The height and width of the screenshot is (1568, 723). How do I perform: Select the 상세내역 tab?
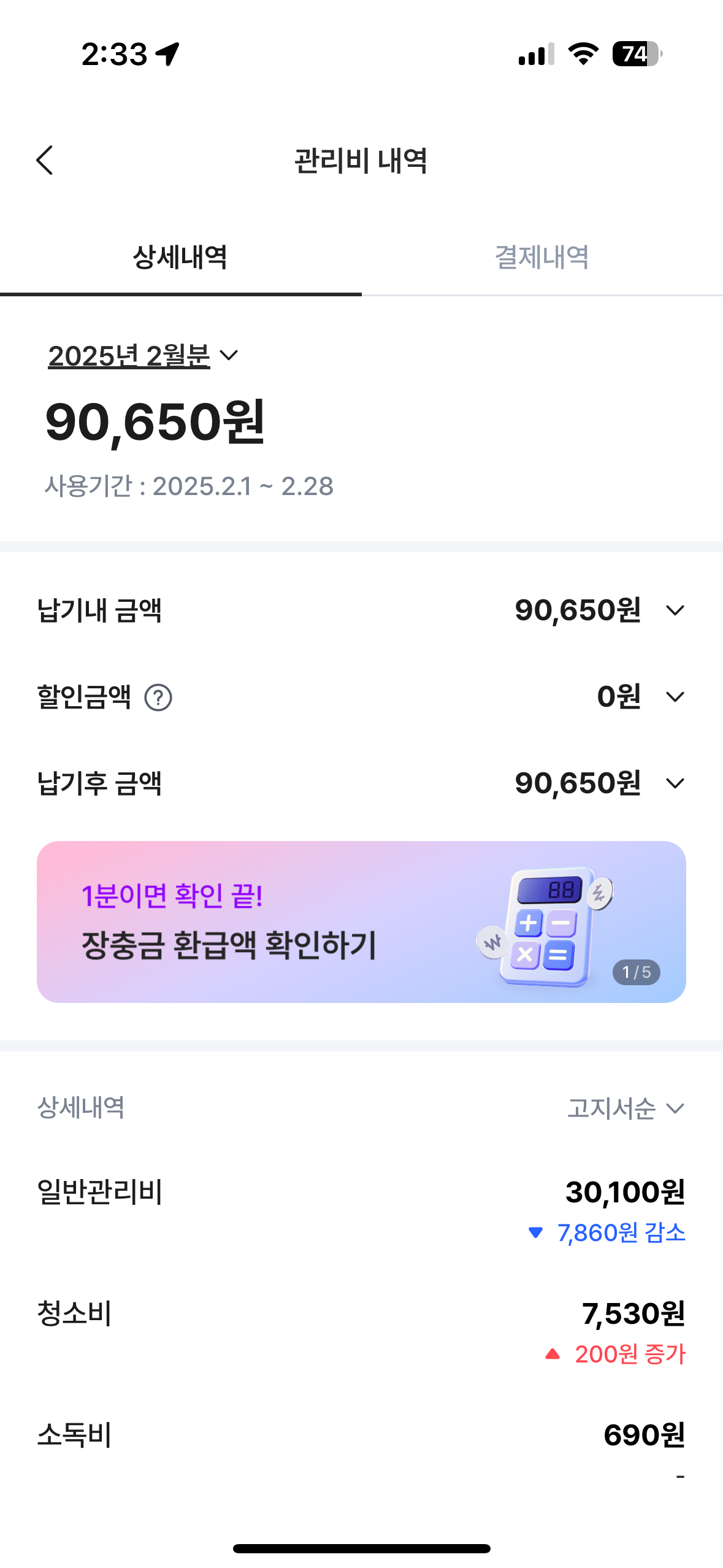pos(180,257)
